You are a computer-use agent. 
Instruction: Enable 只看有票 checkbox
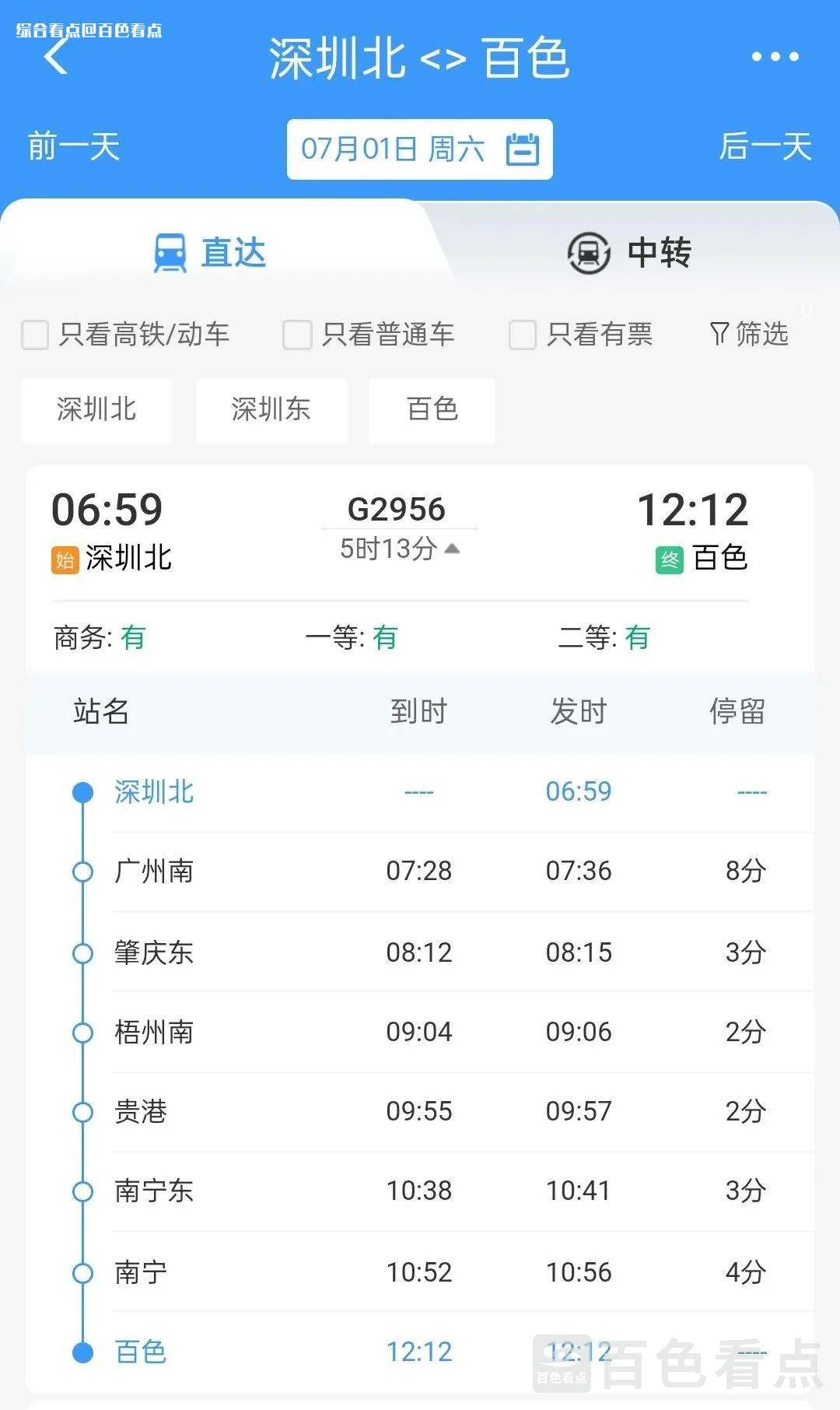523,335
